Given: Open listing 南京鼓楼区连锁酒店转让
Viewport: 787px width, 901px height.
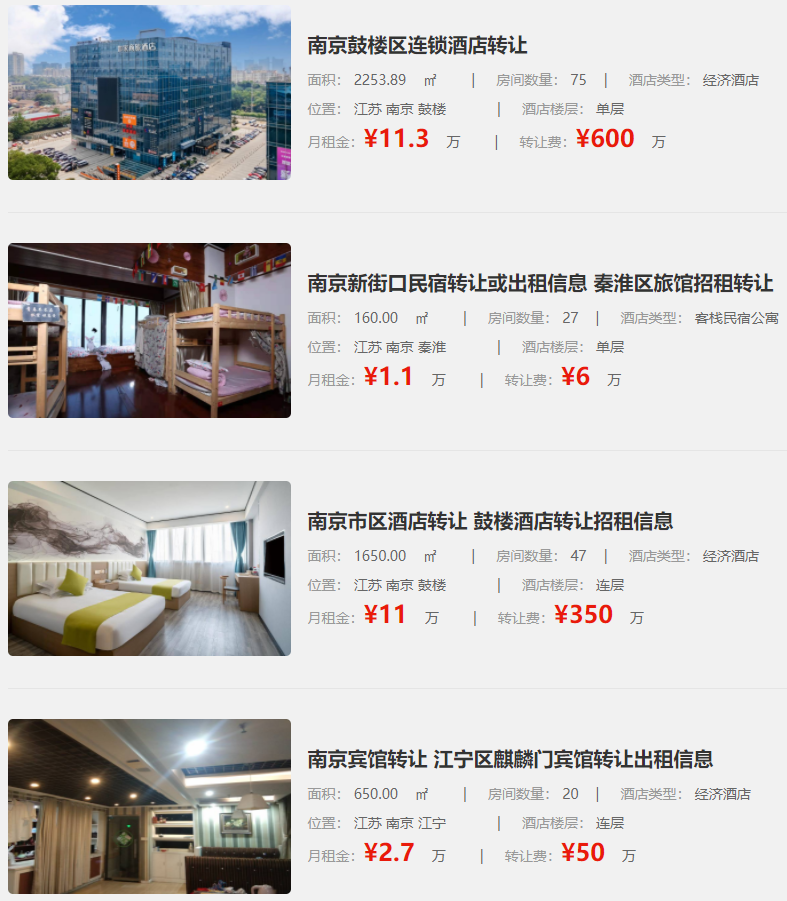Looking at the screenshot, I should tap(417, 46).
